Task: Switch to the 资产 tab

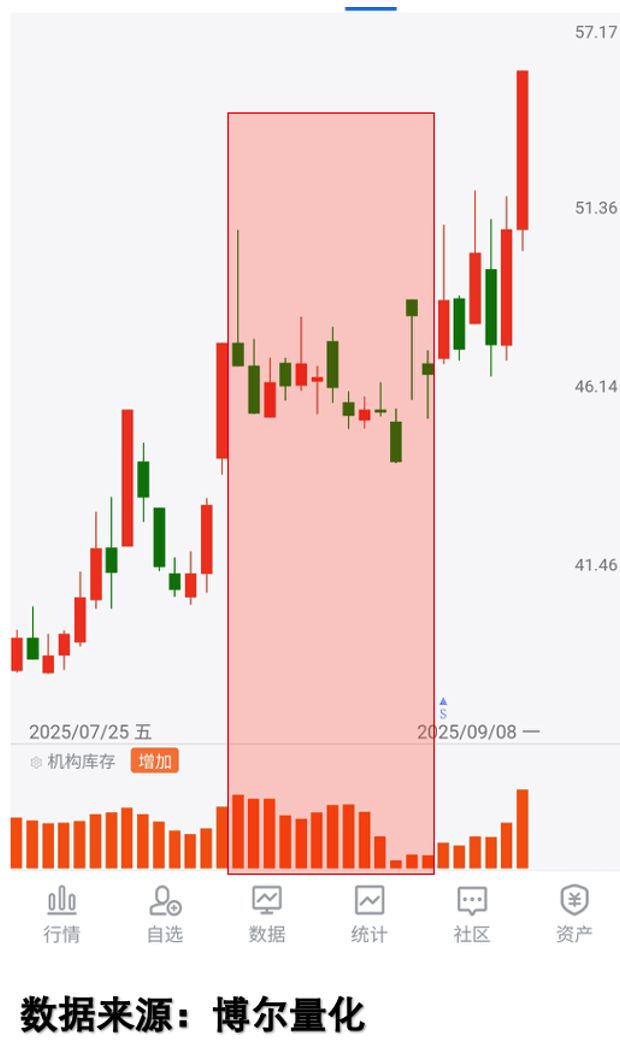Action: click(574, 914)
